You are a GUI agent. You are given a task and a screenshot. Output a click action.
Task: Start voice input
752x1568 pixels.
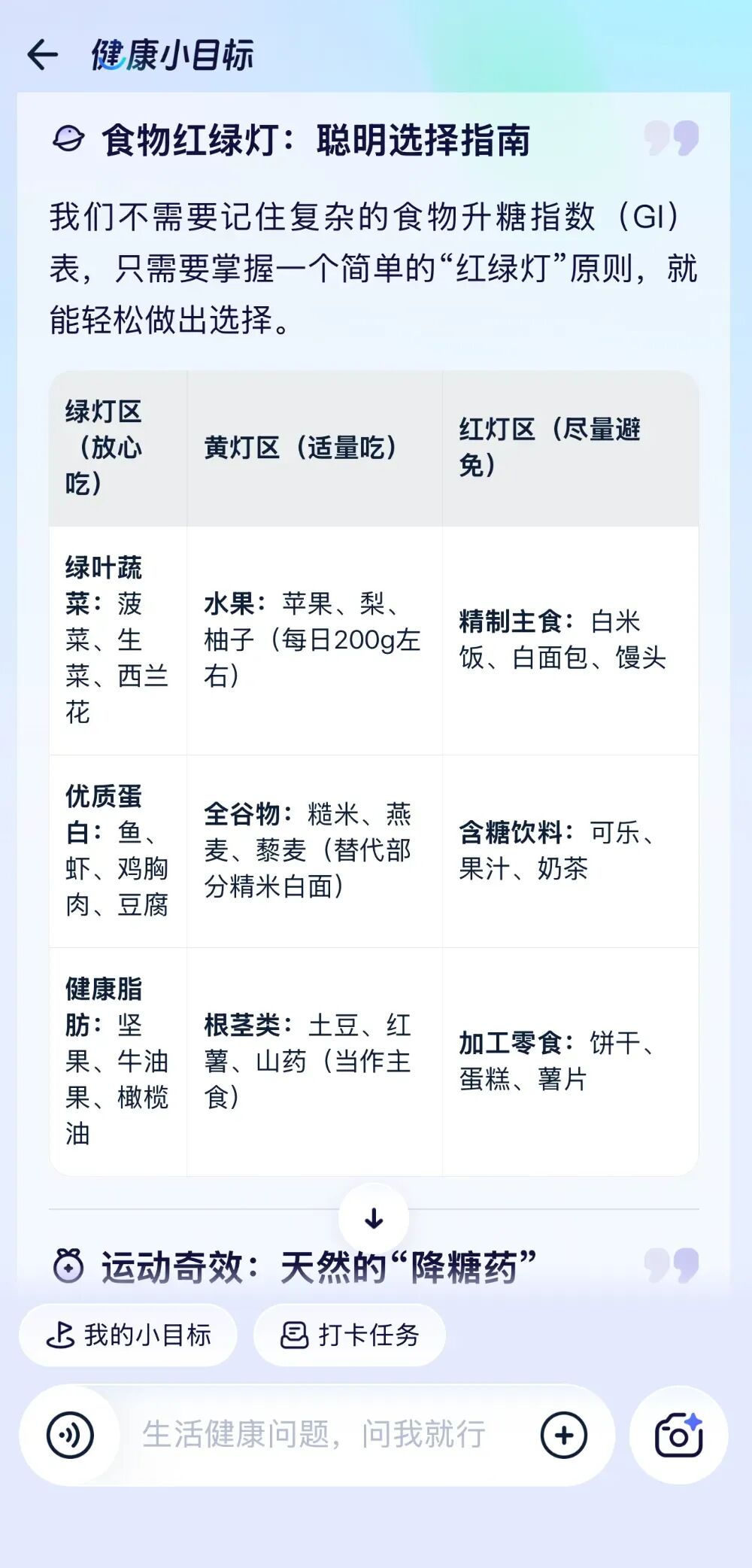tap(70, 1435)
